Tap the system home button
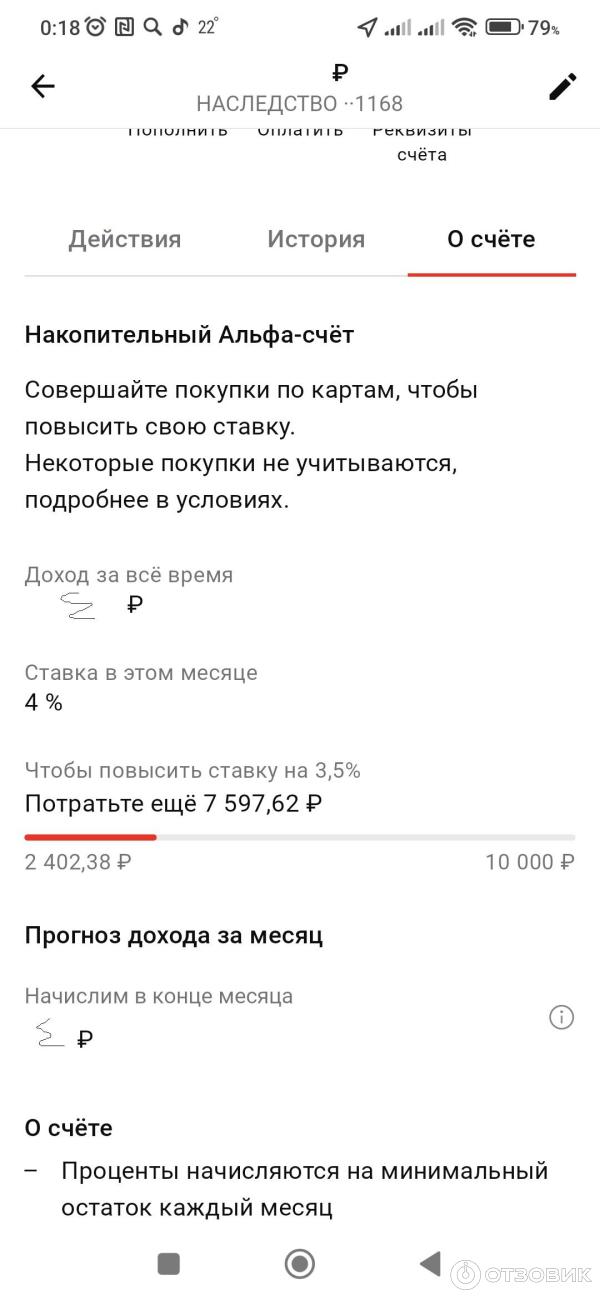This screenshot has height=1300, width=600. (299, 1264)
